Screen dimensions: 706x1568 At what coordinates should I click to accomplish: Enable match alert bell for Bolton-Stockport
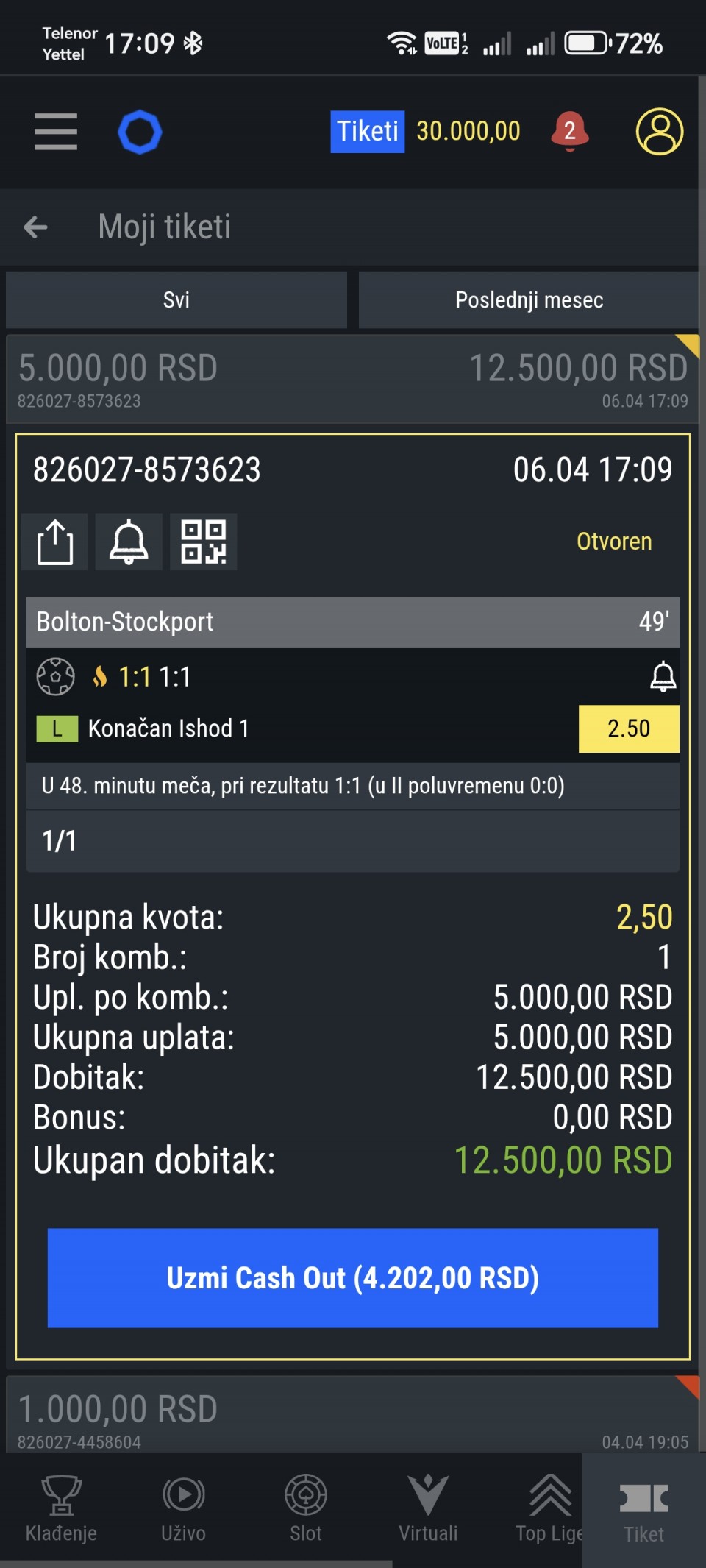(x=663, y=676)
